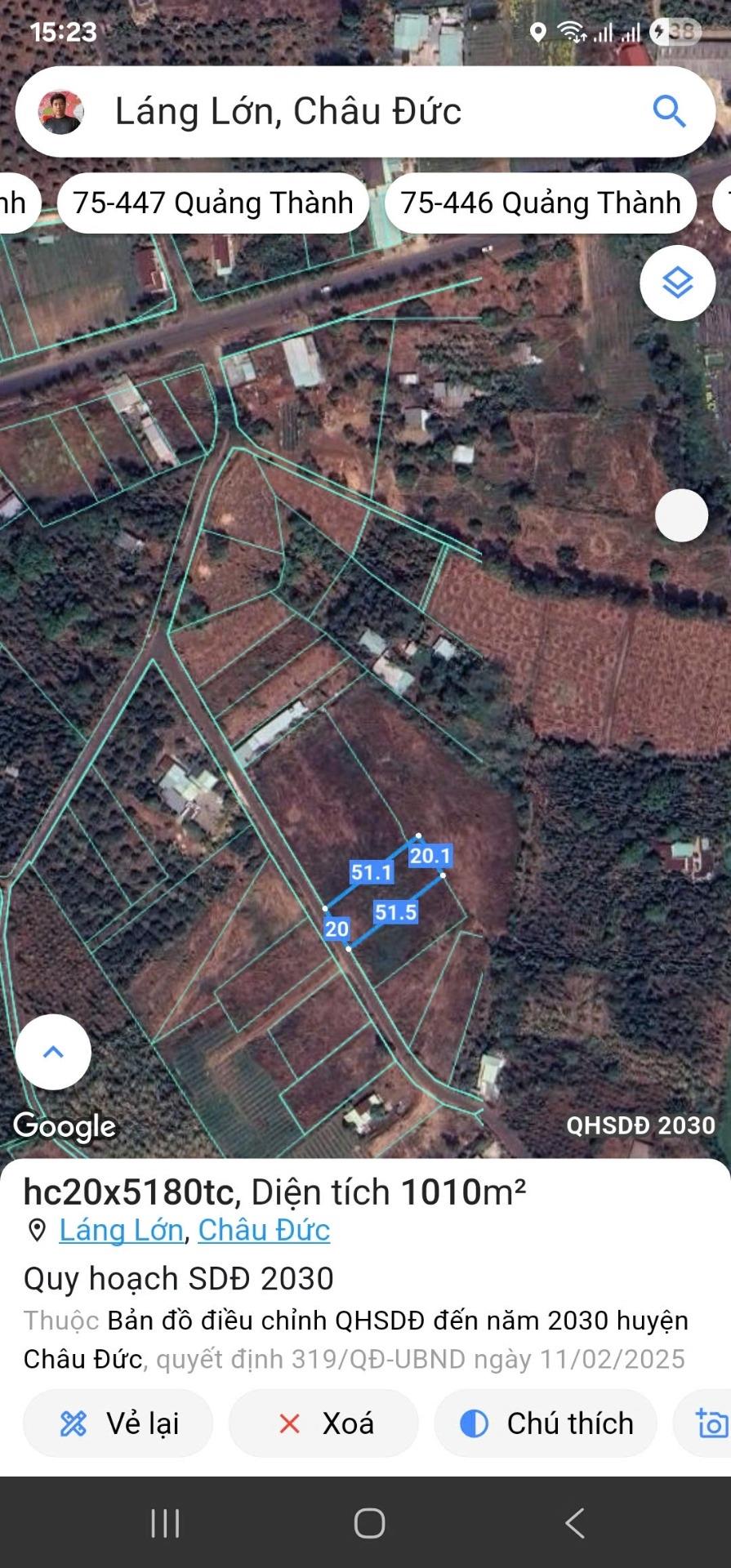This screenshot has width=731, height=1568.
Task: Select the 75-446 Quảng Thành chip
Action: pyautogui.click(x=540, y=203)
